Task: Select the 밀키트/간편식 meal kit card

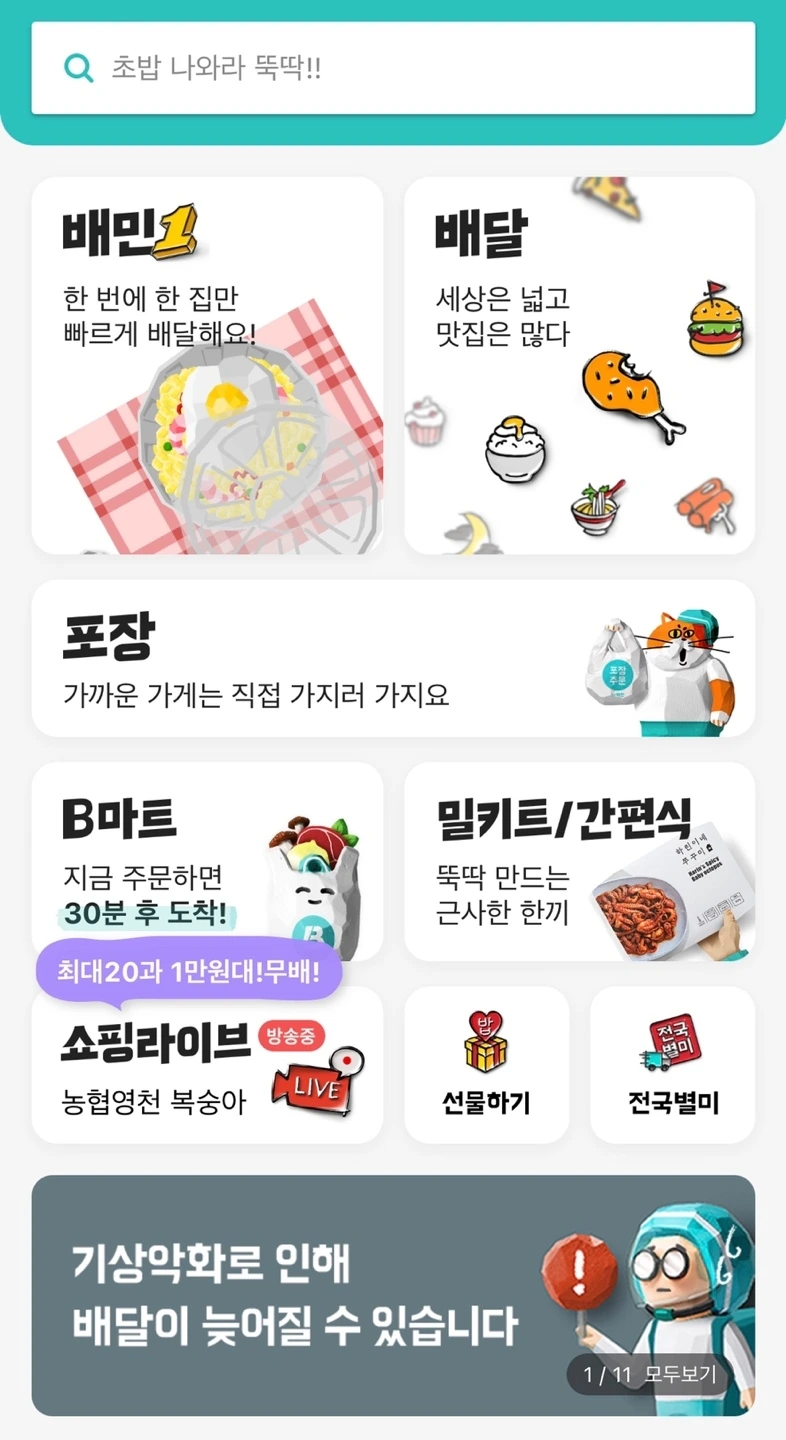Action: click(x=580, y=863)
